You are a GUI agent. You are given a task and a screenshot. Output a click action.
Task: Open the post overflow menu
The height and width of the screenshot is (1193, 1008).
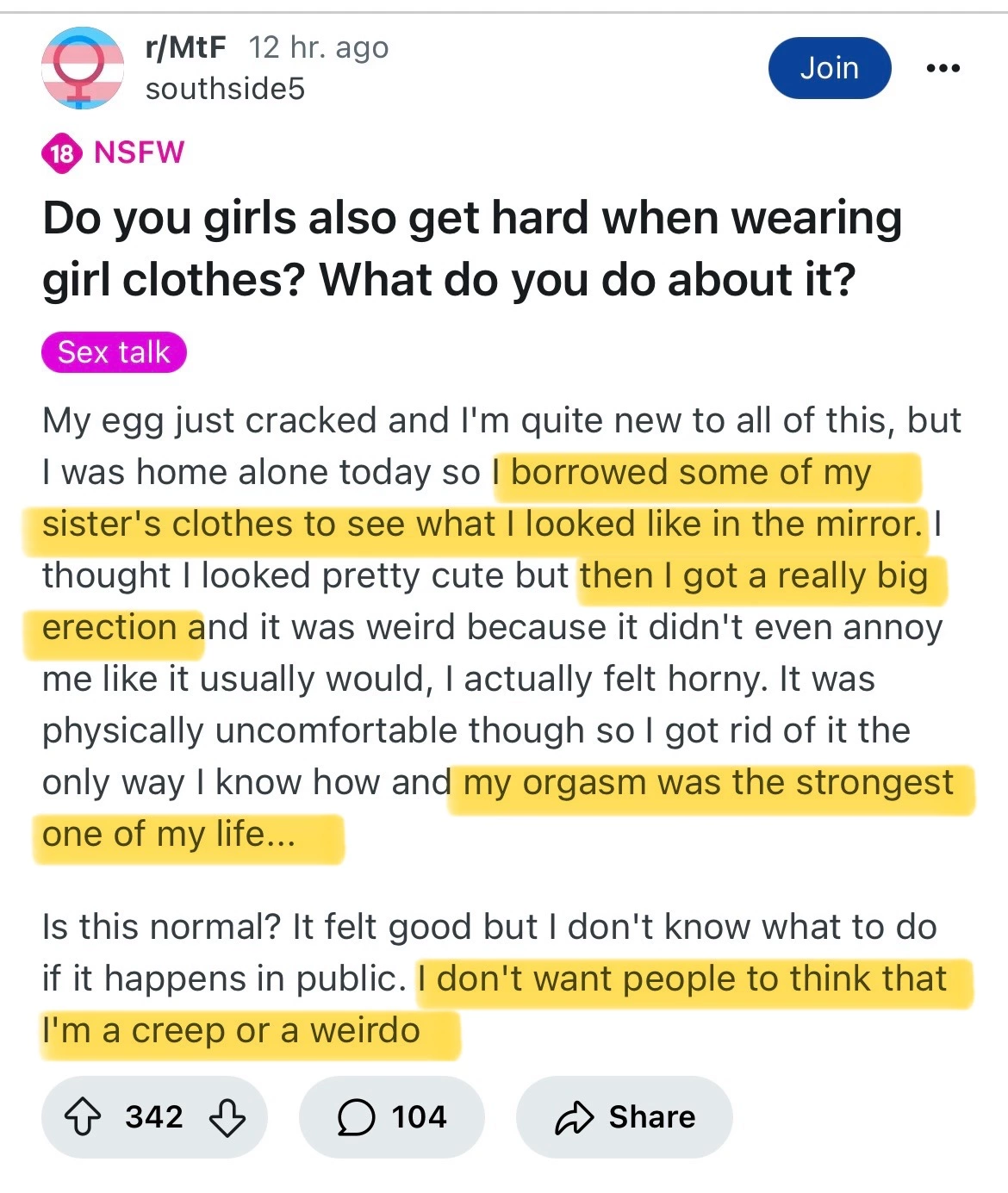[x=943, y=68]
